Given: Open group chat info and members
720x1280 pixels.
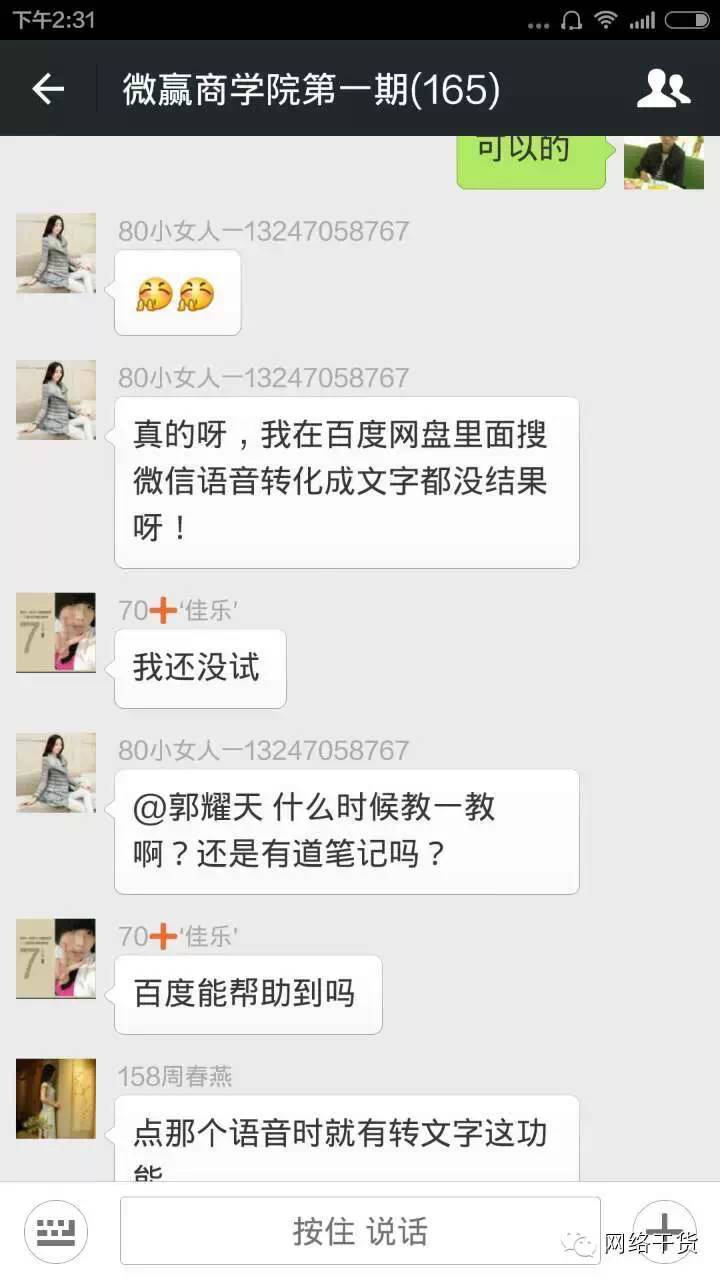Looking at the screenshot, I should pyautogui.click(x=663, y=90).
